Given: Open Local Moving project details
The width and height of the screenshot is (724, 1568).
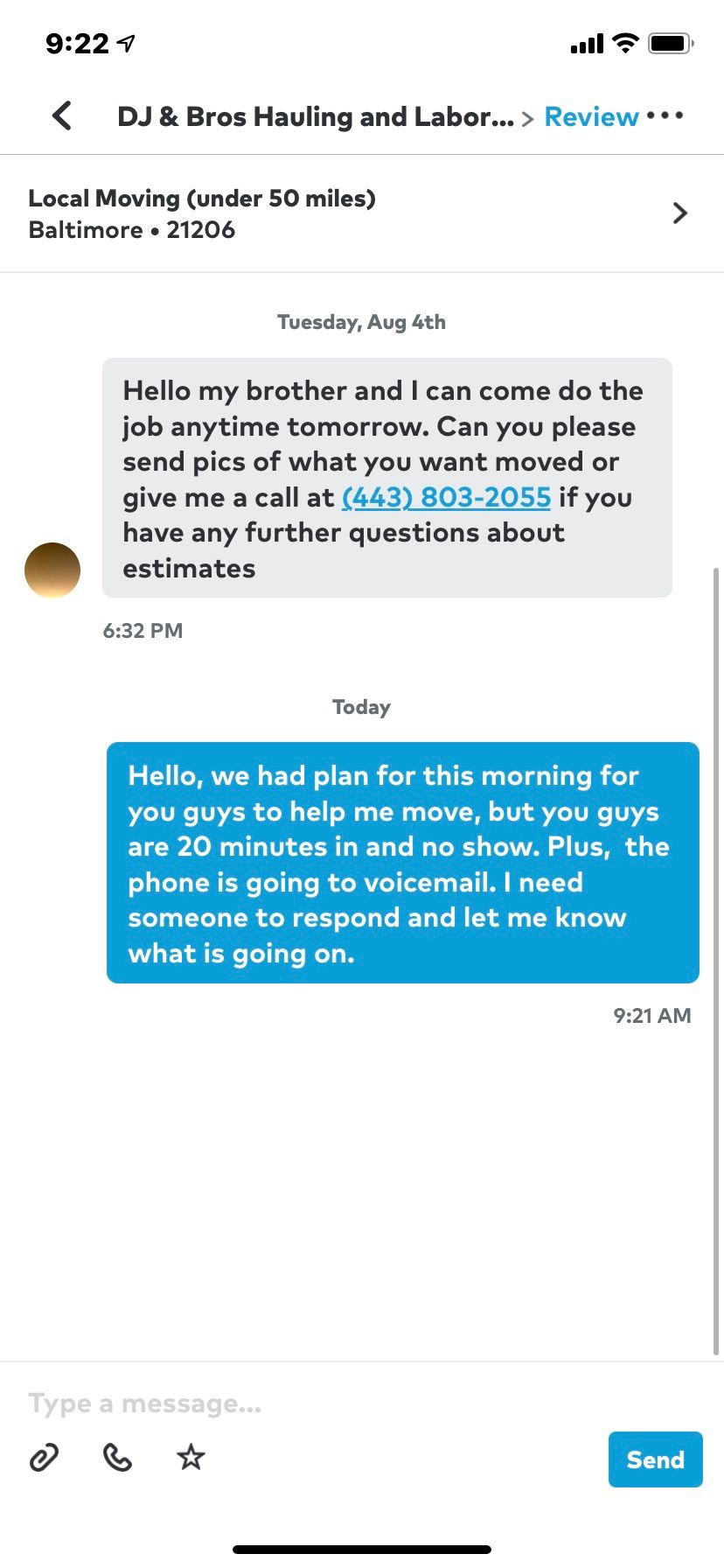Looking at the screenshot, I should [362, 213].
